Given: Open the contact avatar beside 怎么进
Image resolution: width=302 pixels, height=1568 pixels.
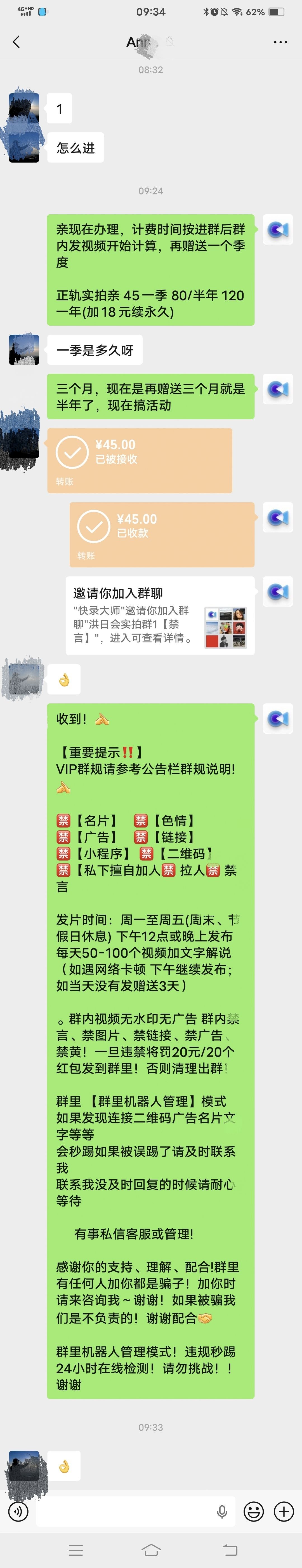Looking at the screenshot, I should (x=24, y=148).
